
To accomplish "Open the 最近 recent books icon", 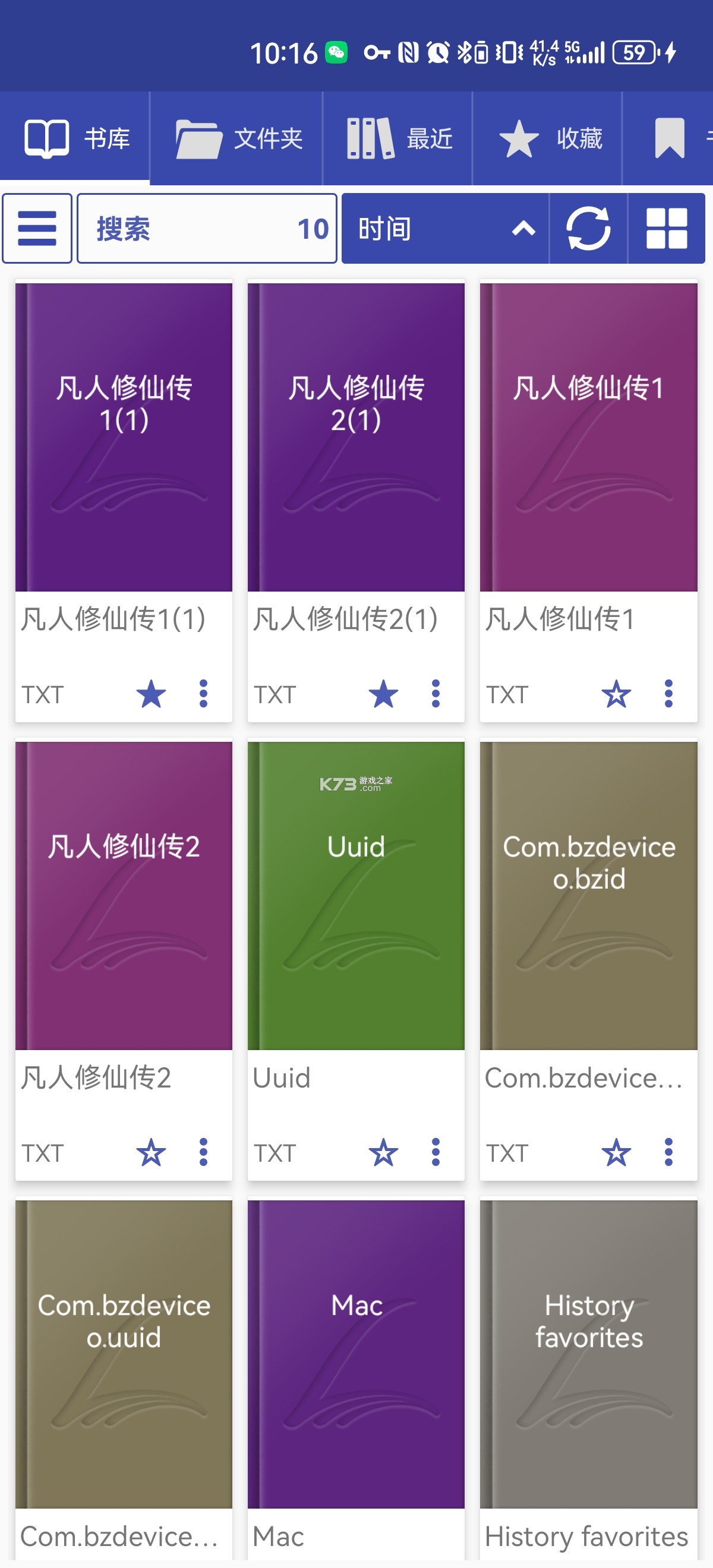I will pyautogui.click(x=399, y=137).
